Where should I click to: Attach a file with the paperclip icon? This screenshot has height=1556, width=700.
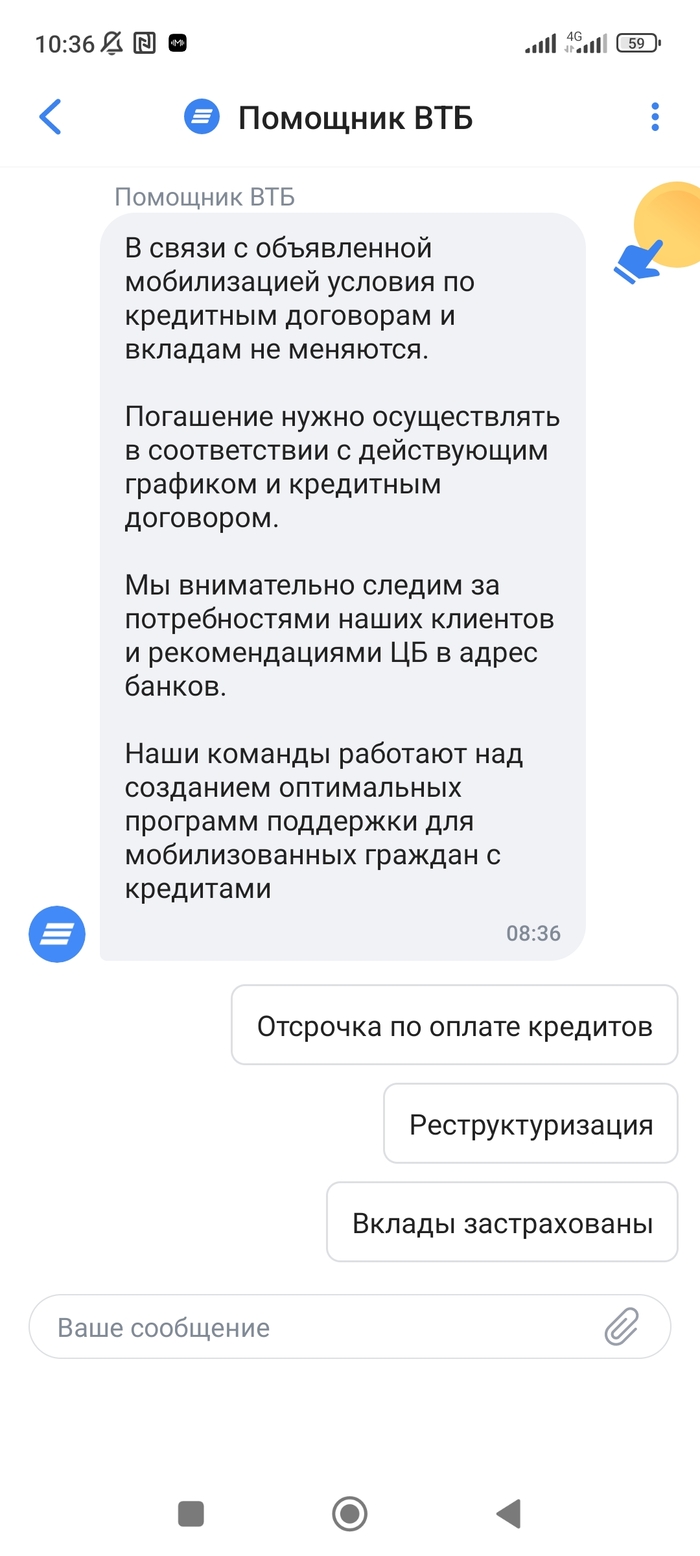pos(621,1327)
